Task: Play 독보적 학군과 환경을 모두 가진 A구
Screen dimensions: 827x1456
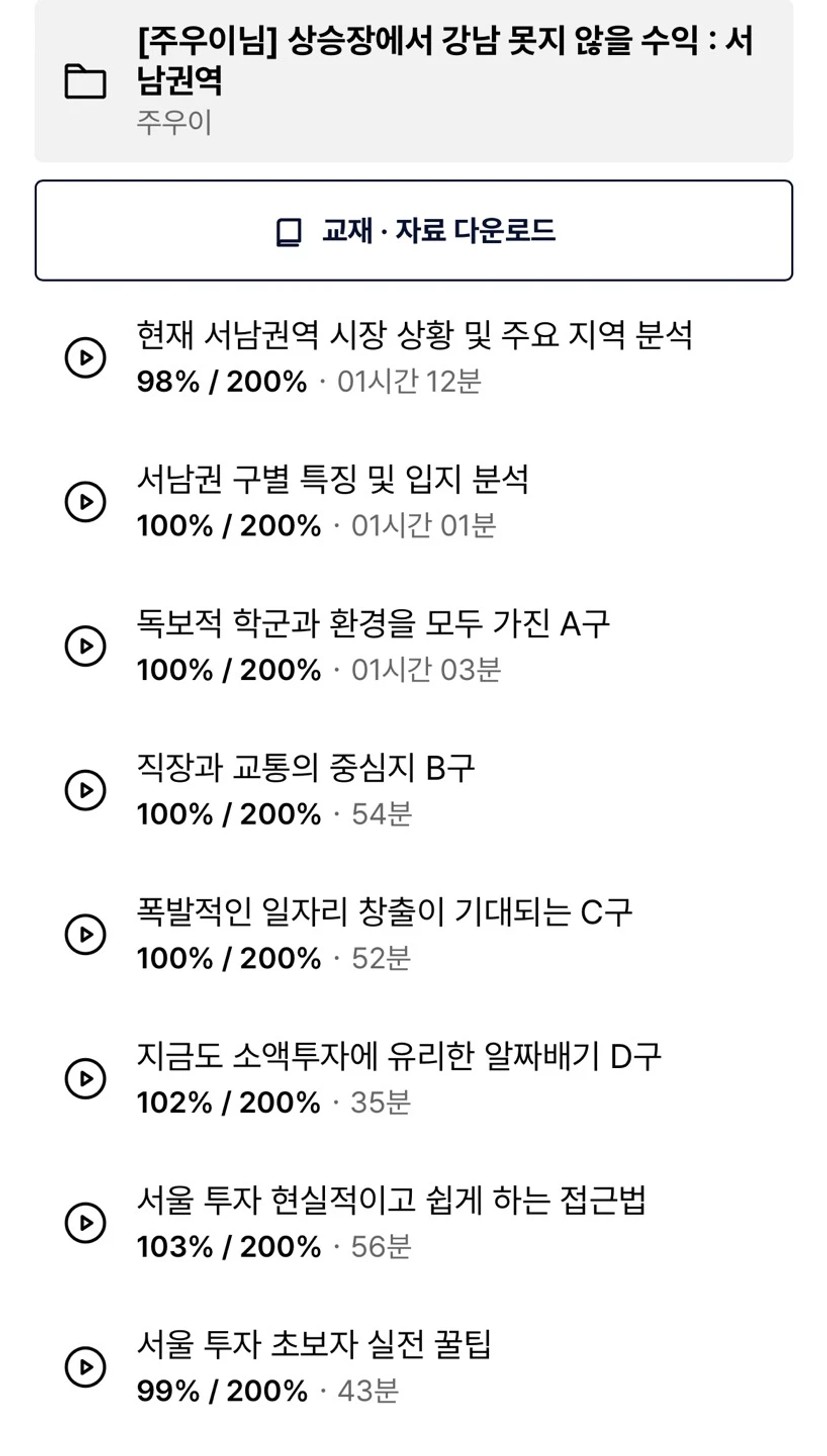Action: [414, 646]
